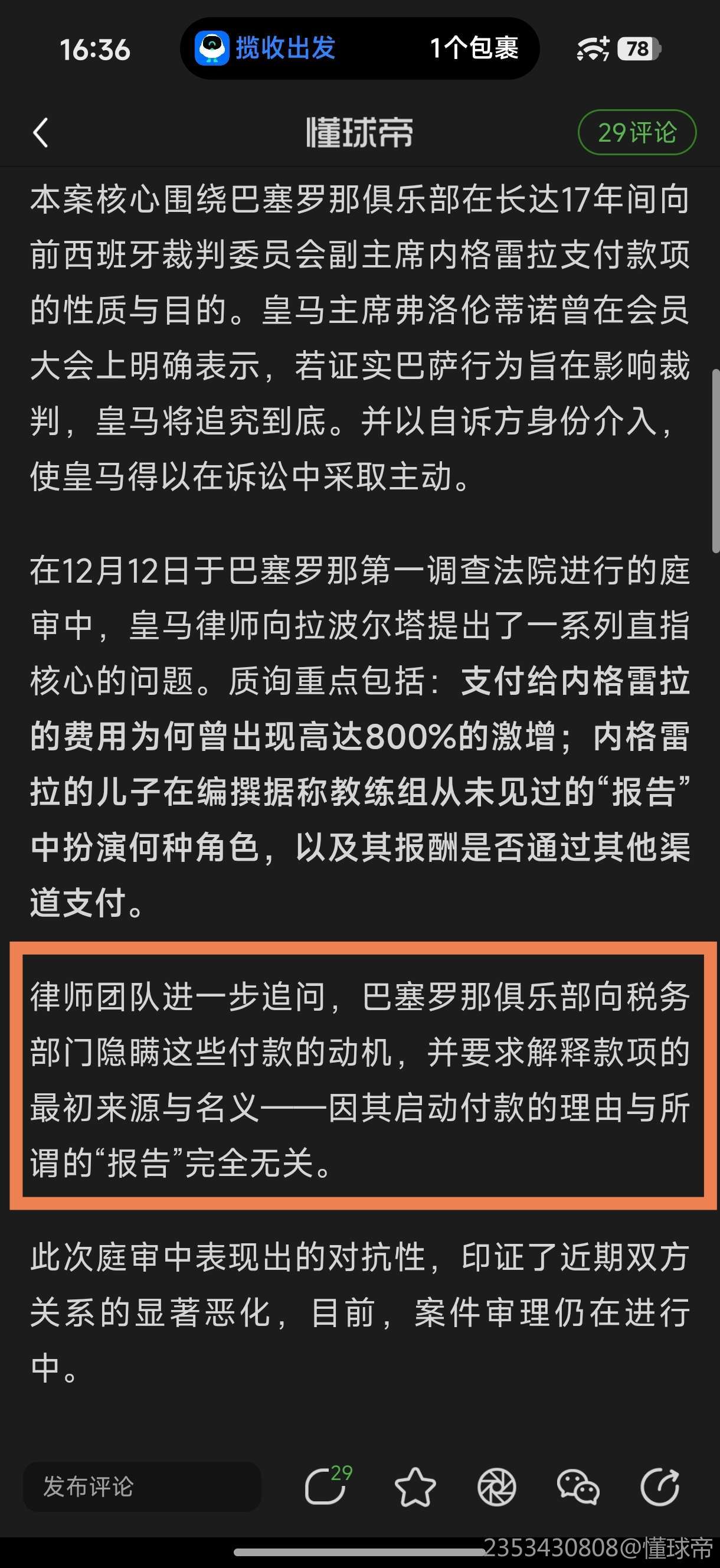720x1568 pixels.
Task: Share the article to WeChat
Action: click(x=578, y=1487)
